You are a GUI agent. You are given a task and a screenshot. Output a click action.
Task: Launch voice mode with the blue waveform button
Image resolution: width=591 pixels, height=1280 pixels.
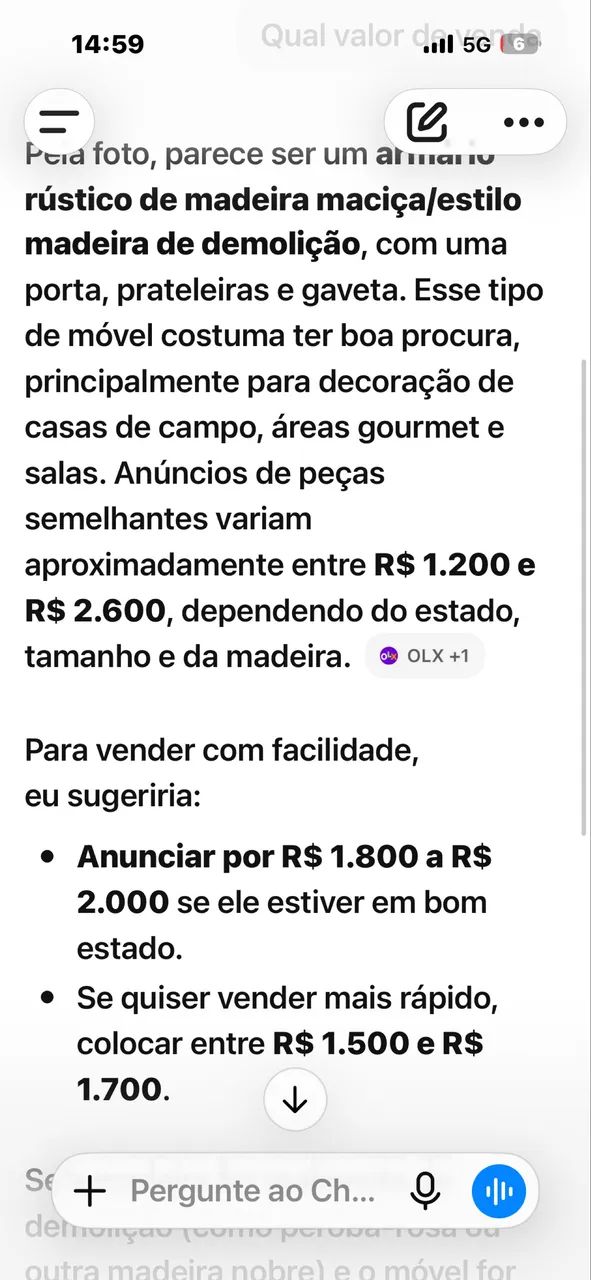coord(499,1191)
